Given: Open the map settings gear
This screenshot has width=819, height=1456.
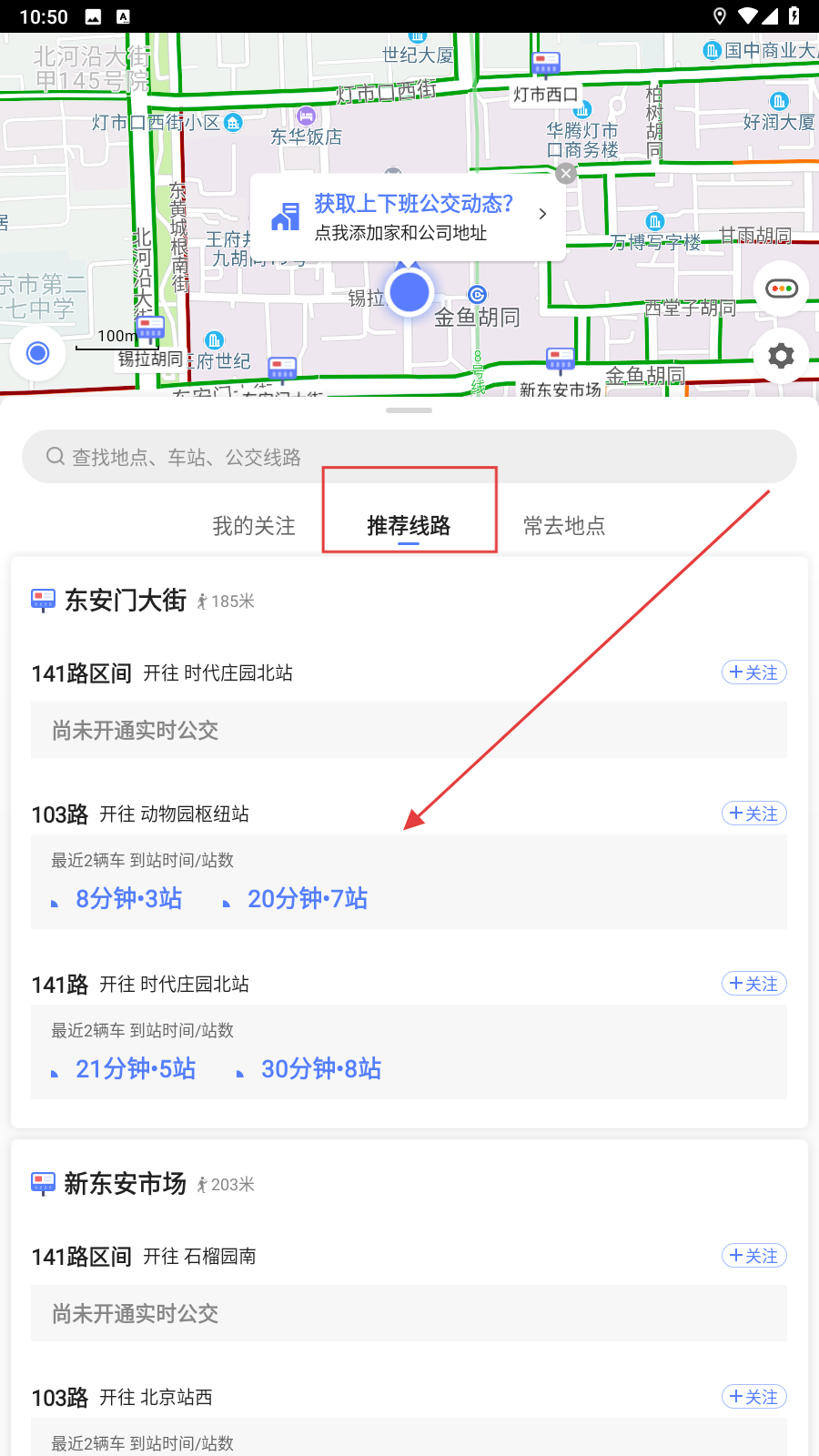Looking at the screenshot, I should [781, 356].
